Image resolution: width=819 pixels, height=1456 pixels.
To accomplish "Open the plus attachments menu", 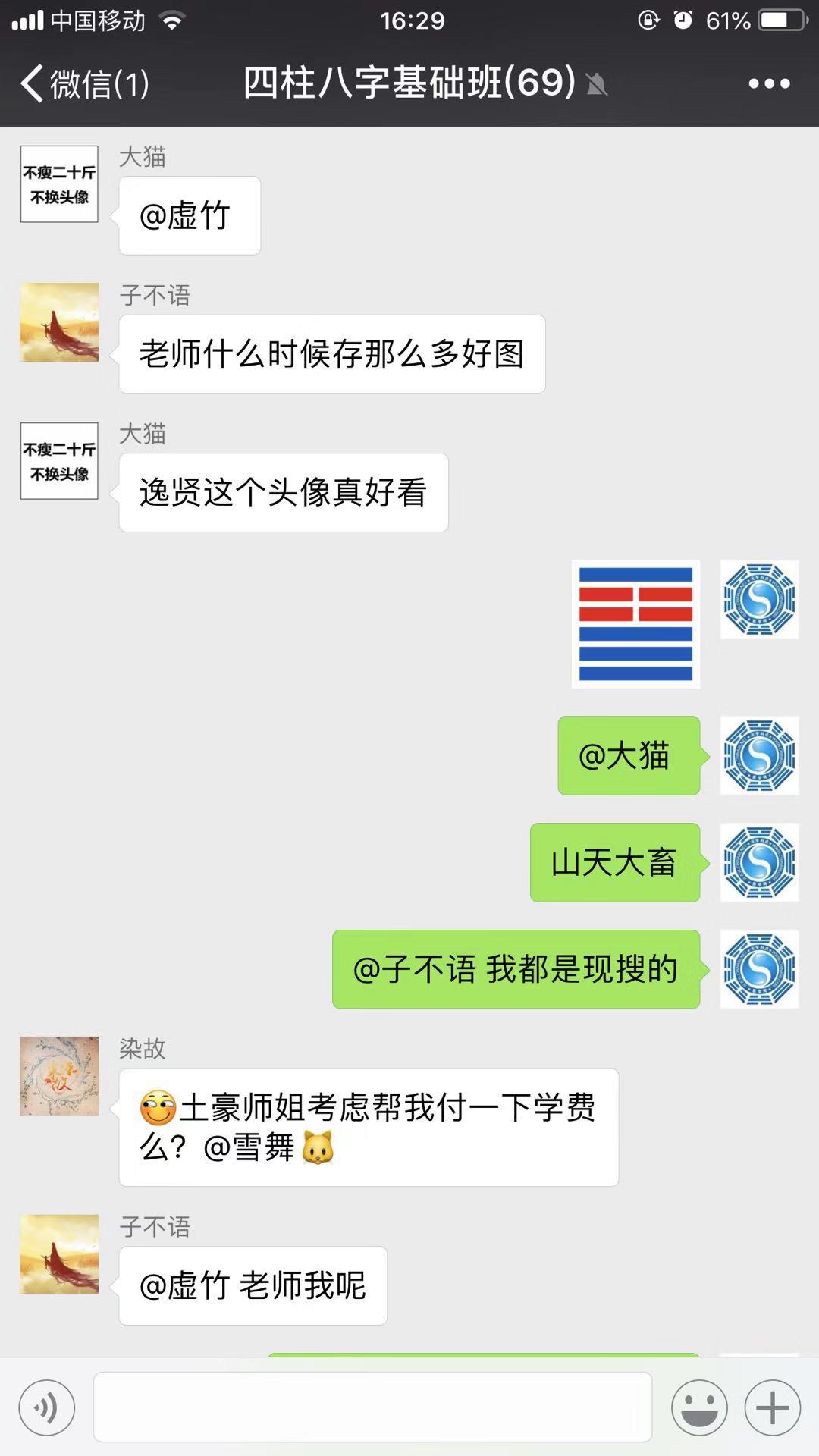I will coord(772,1408).
